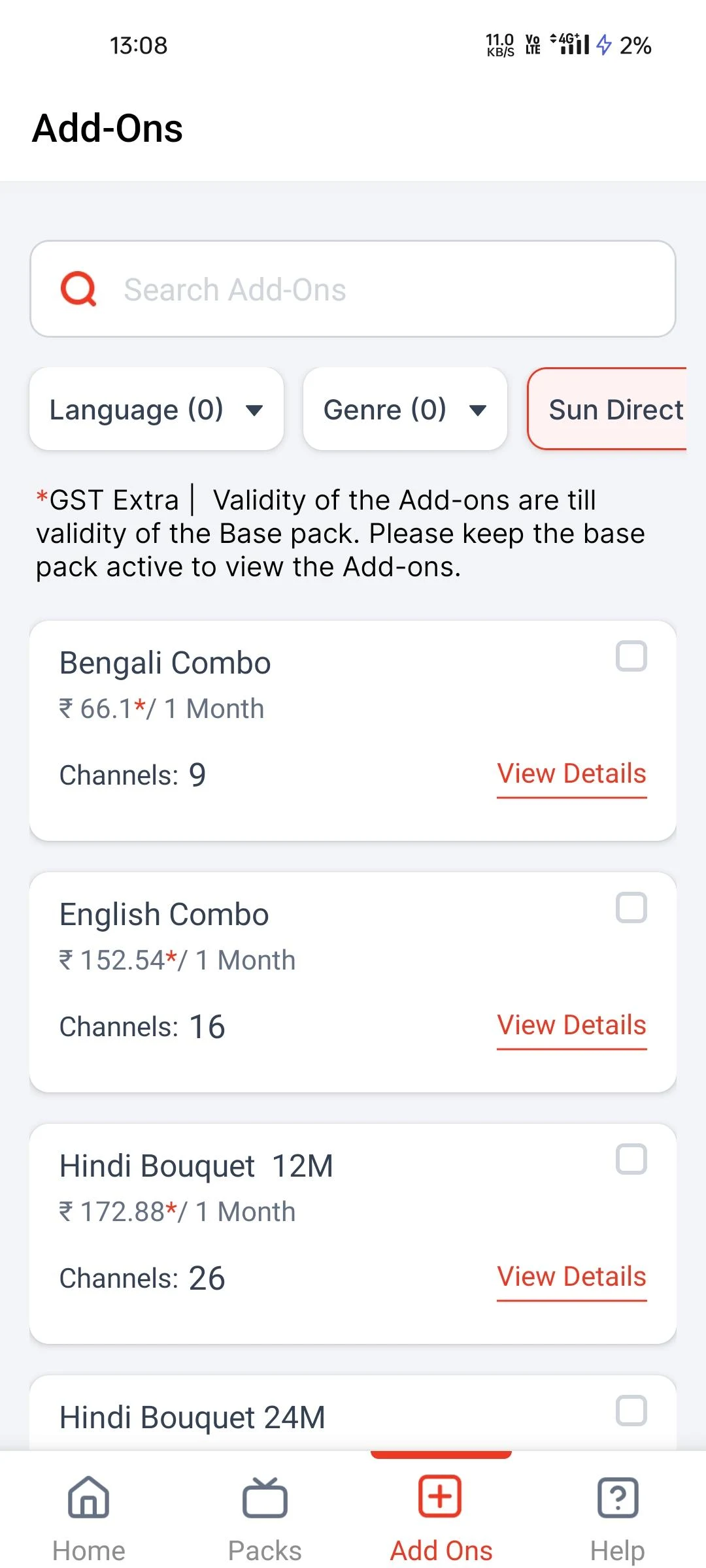
Task: View details of Bengali Combo
Action: point(572,774)
